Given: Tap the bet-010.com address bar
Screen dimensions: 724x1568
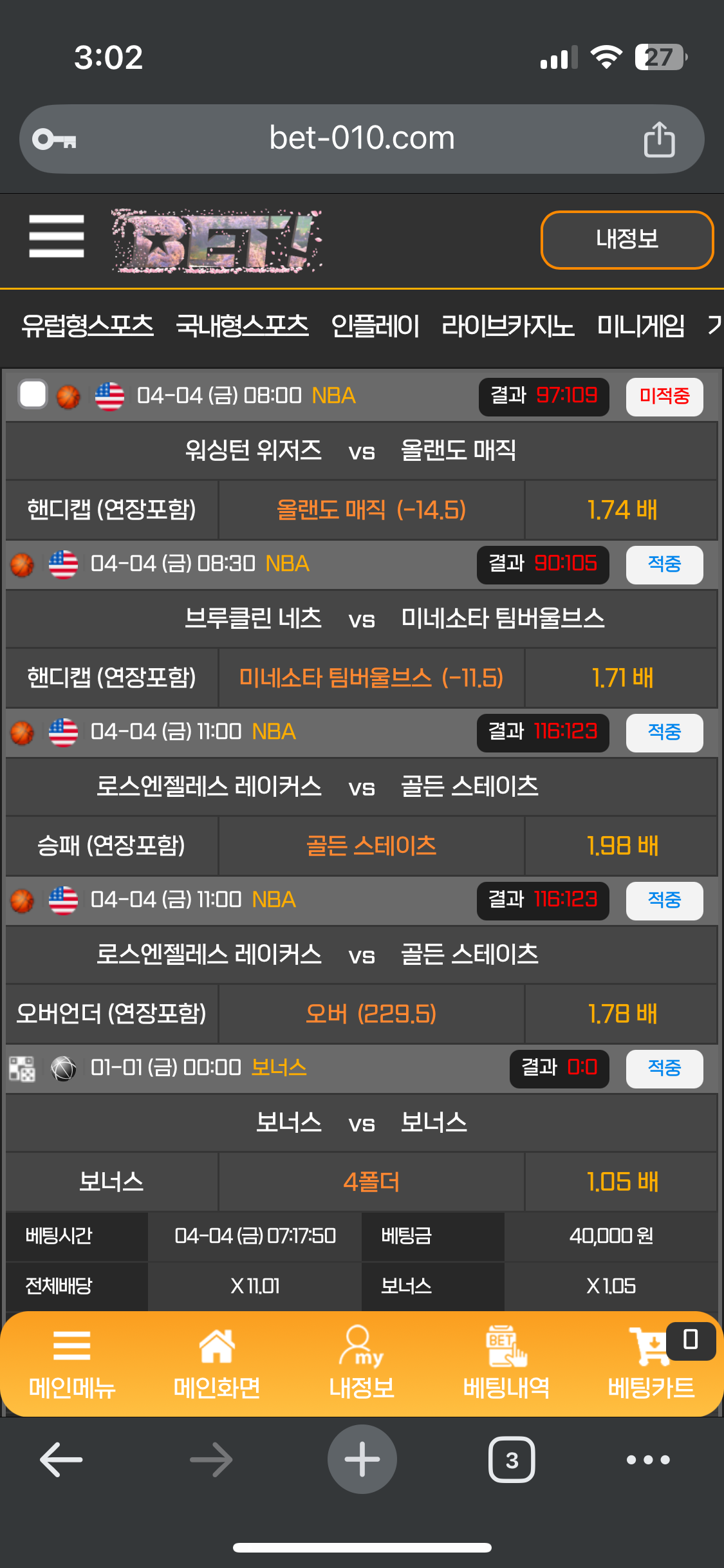Looking at the screenshot, I should click(x=362, y=139).
